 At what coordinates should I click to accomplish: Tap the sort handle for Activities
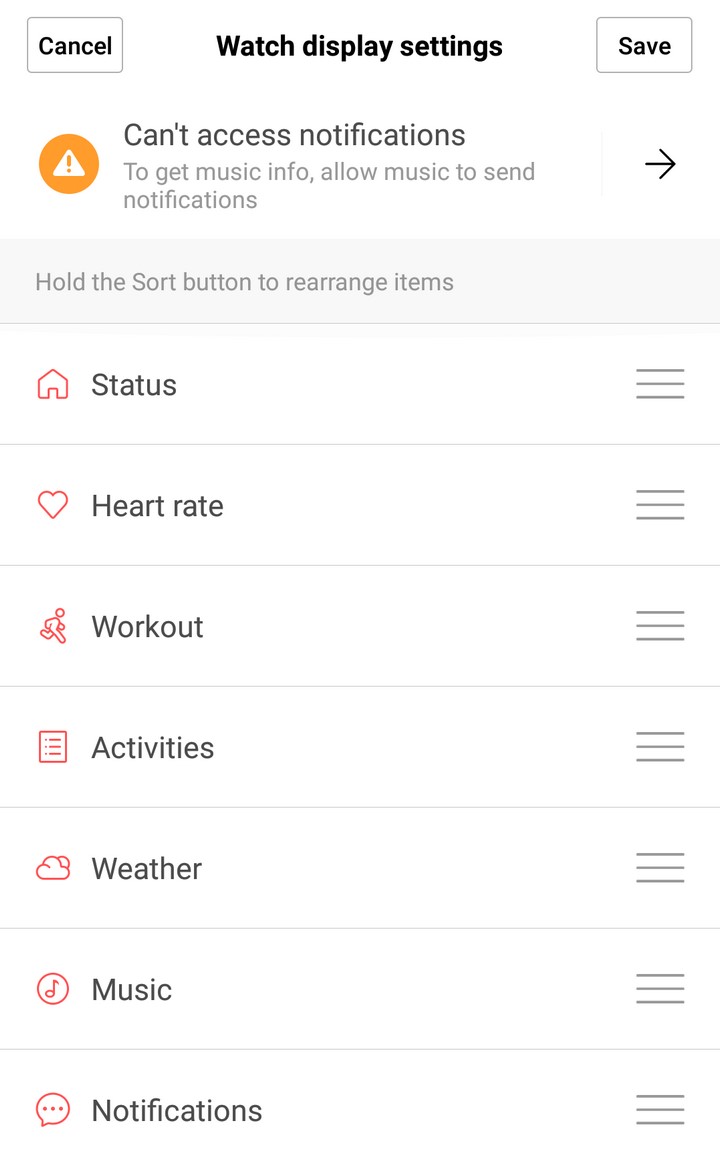[660, 747]
